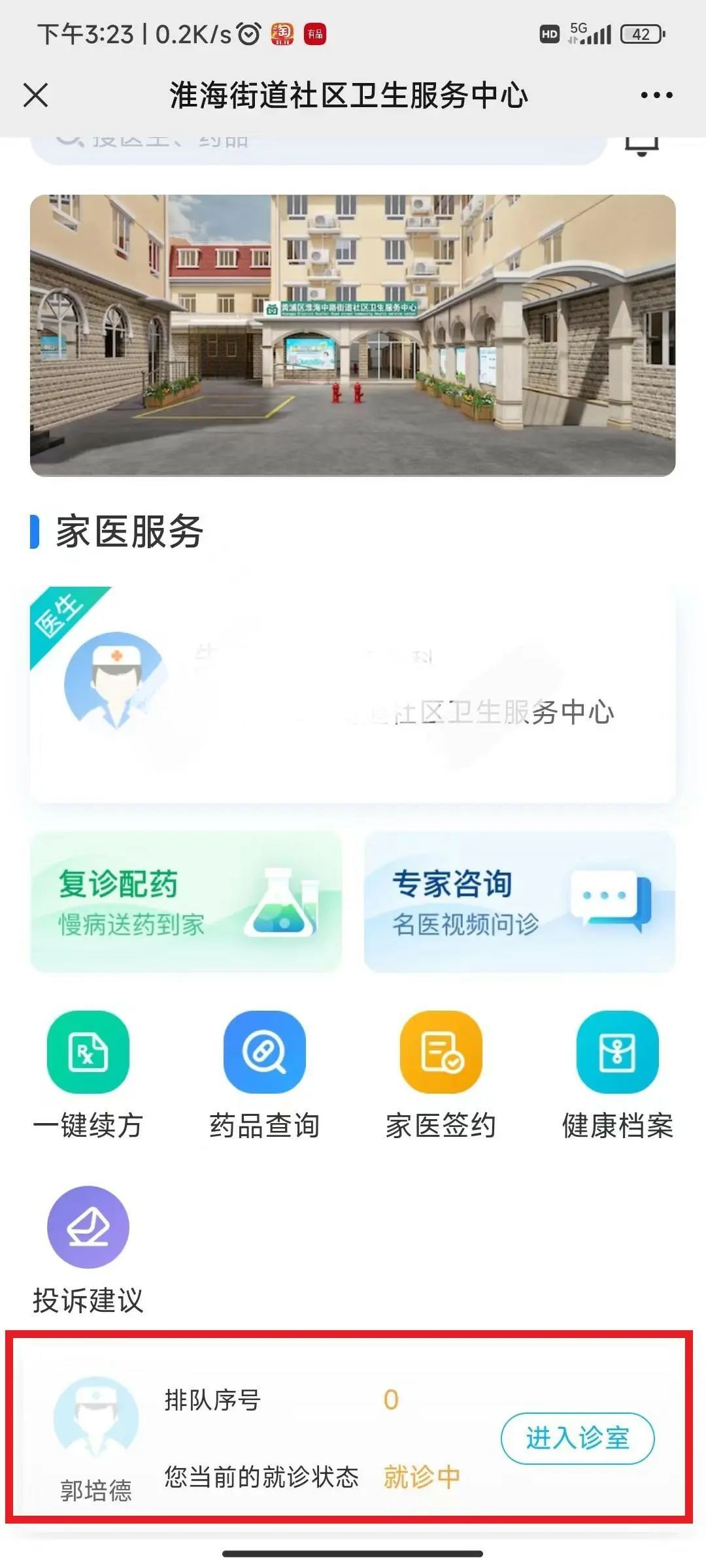
Task: Close the 淮海街道社区卫生服务中心 page
Action: tap(36, 95)
